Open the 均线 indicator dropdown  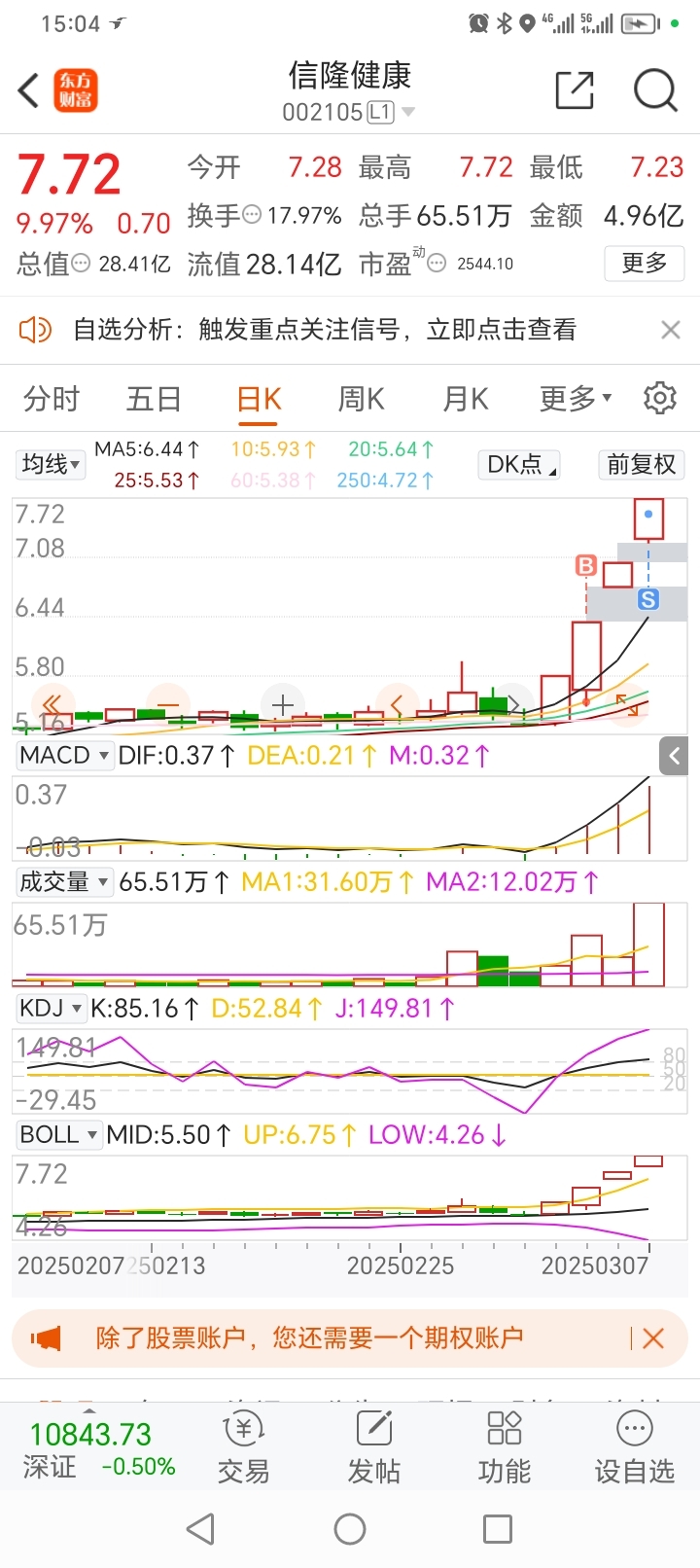pos(51,464)
